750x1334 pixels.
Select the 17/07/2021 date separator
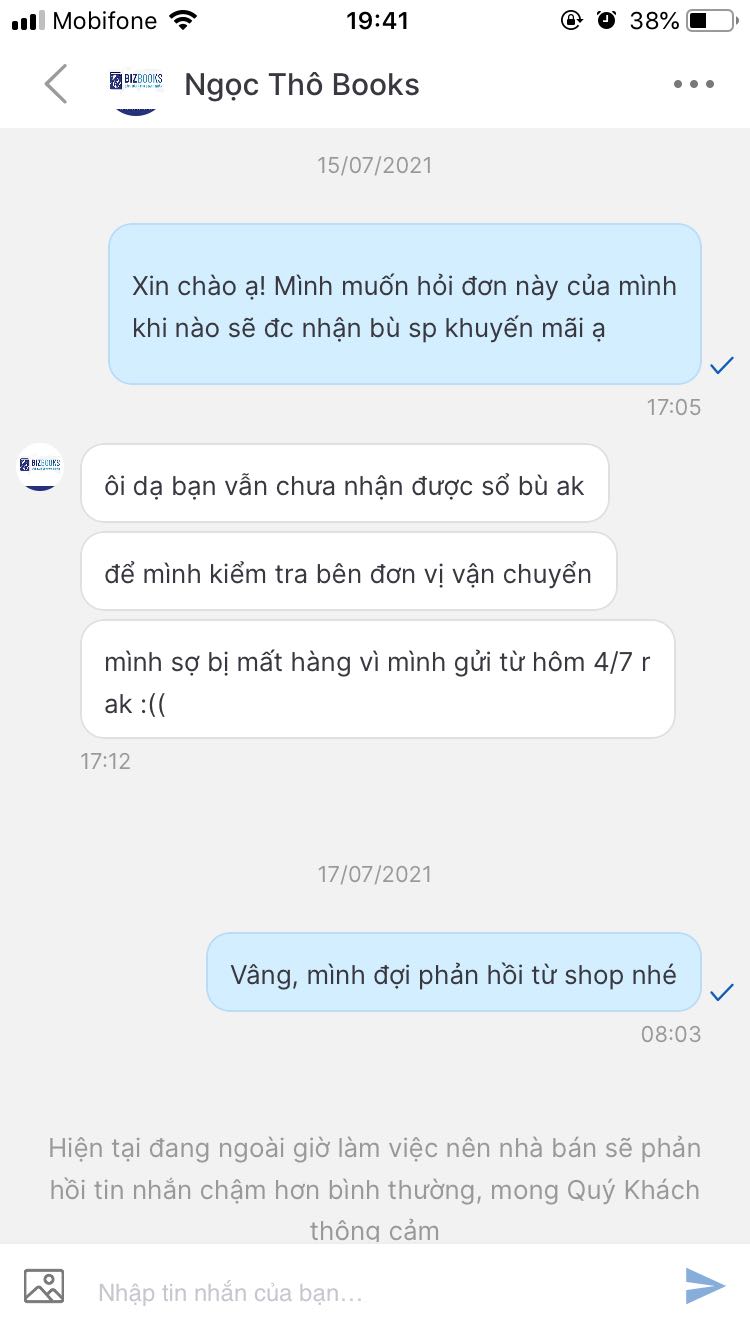[374, 873]
